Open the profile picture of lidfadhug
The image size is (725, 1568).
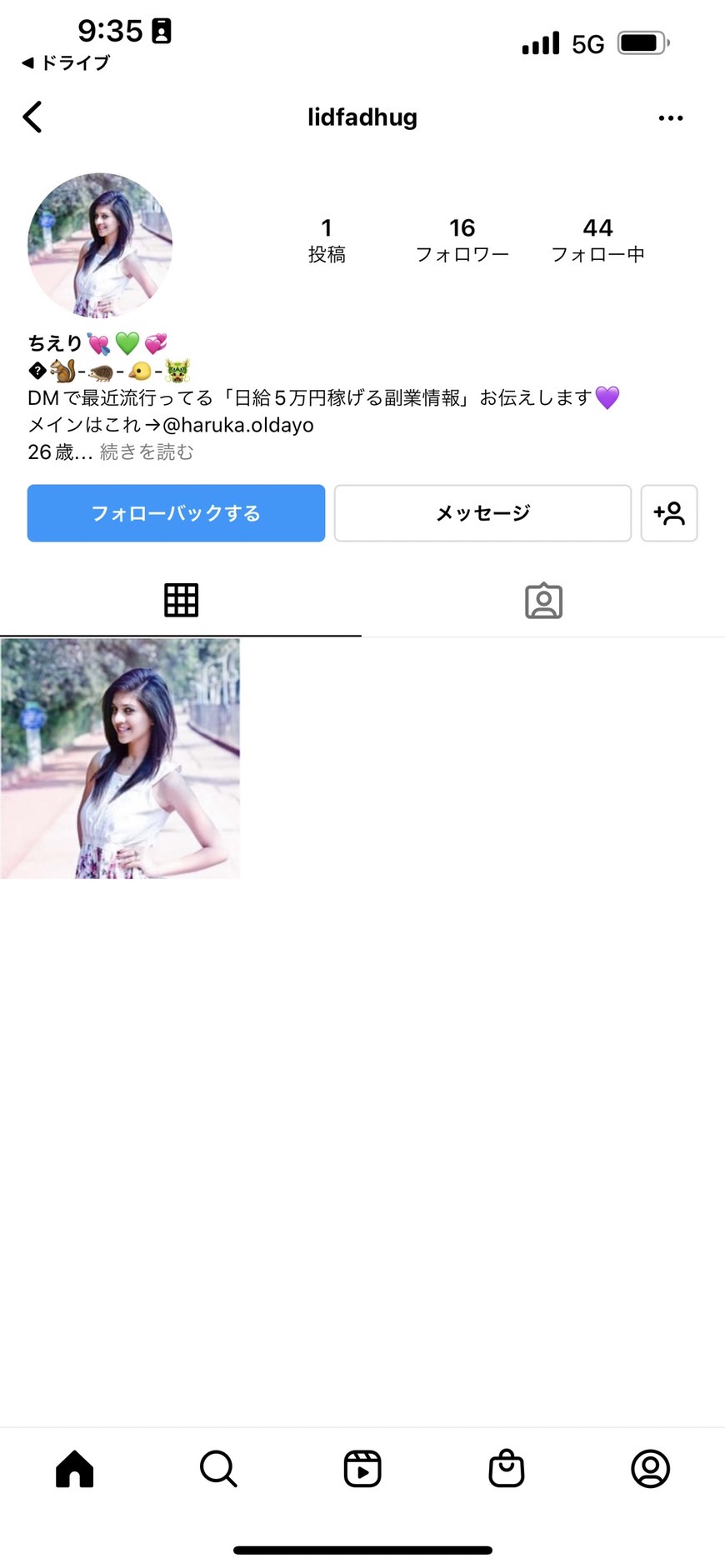click(100, 246)
